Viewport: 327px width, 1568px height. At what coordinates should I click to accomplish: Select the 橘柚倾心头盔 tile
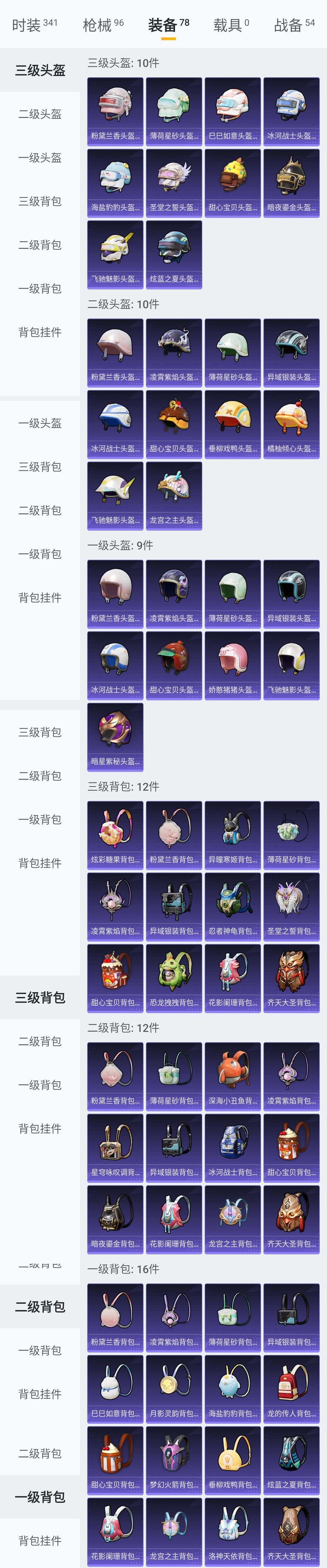coord(292,423)
